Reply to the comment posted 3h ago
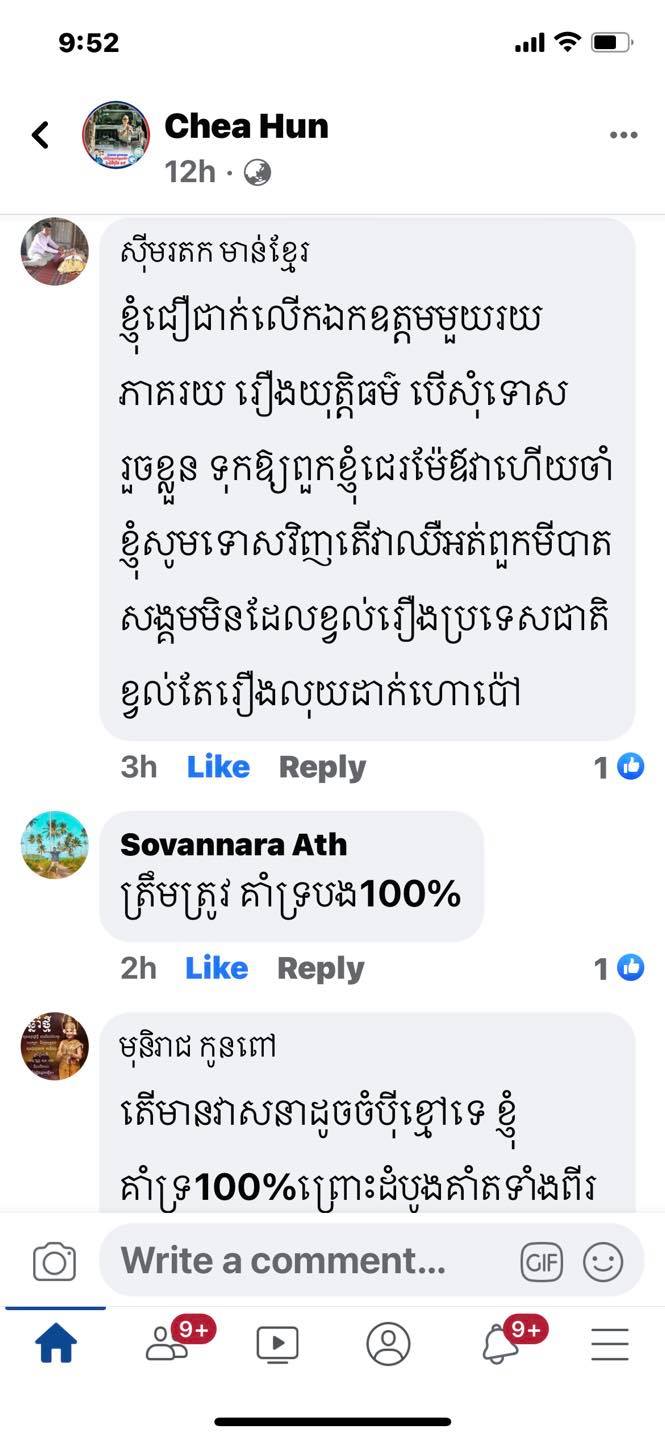Screen dimensions: 665x1440 322,767
